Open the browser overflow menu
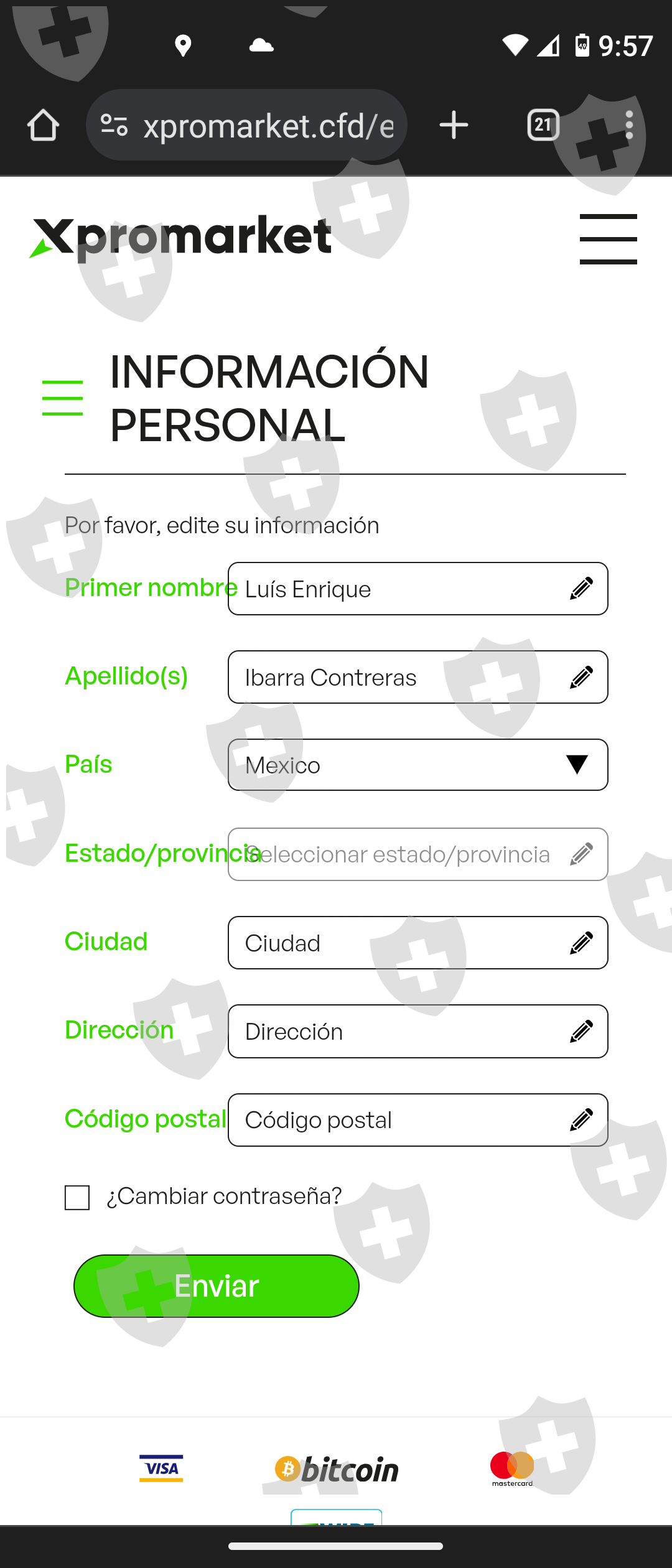Image resolution: width=672 pixels, height=1568 pixels. (x=629, y=126)
